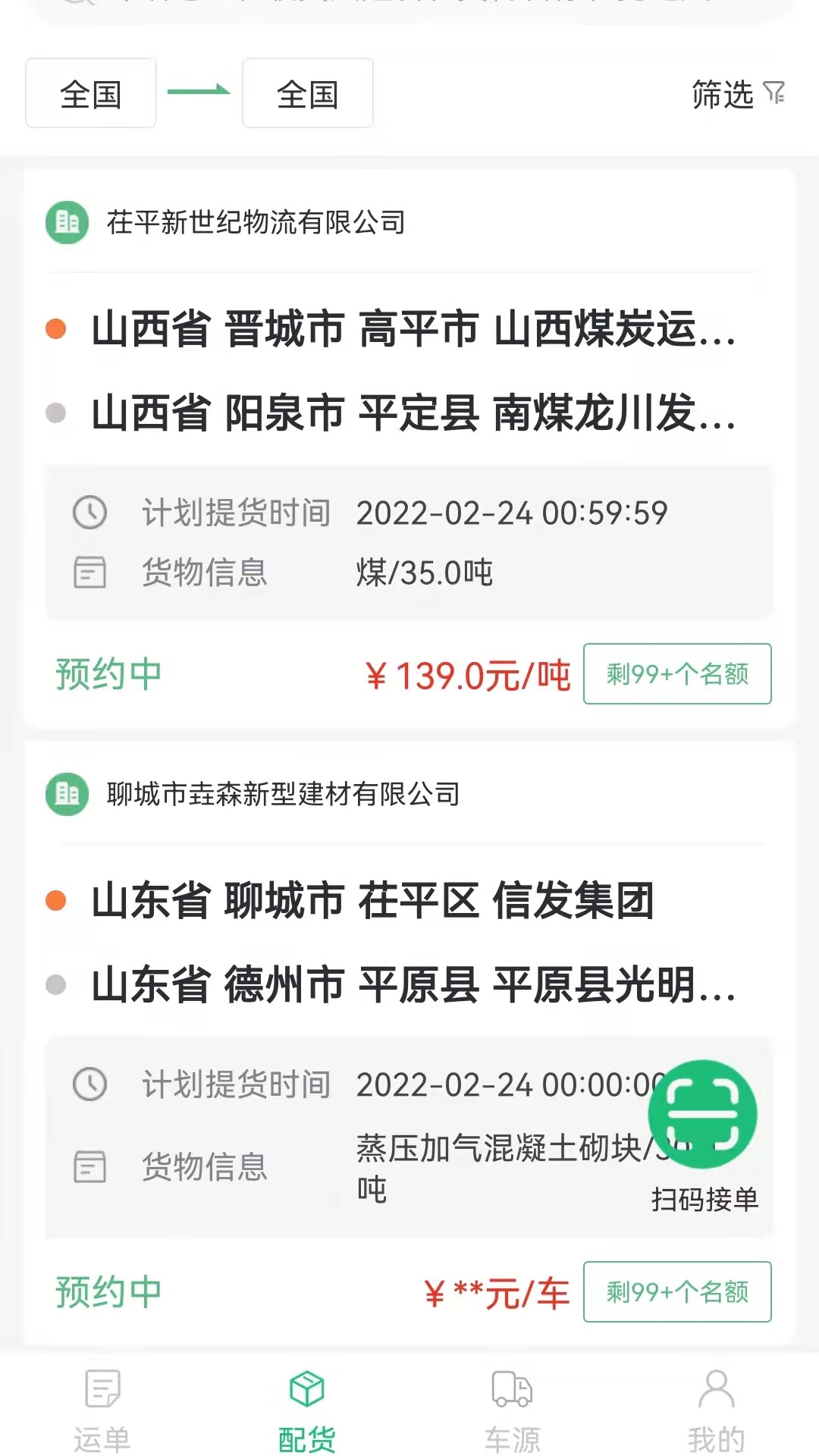Click the 剩99+个名额 button on the coal order
The width and height of the screenshot is (819, 1456).
click(677, 674)
